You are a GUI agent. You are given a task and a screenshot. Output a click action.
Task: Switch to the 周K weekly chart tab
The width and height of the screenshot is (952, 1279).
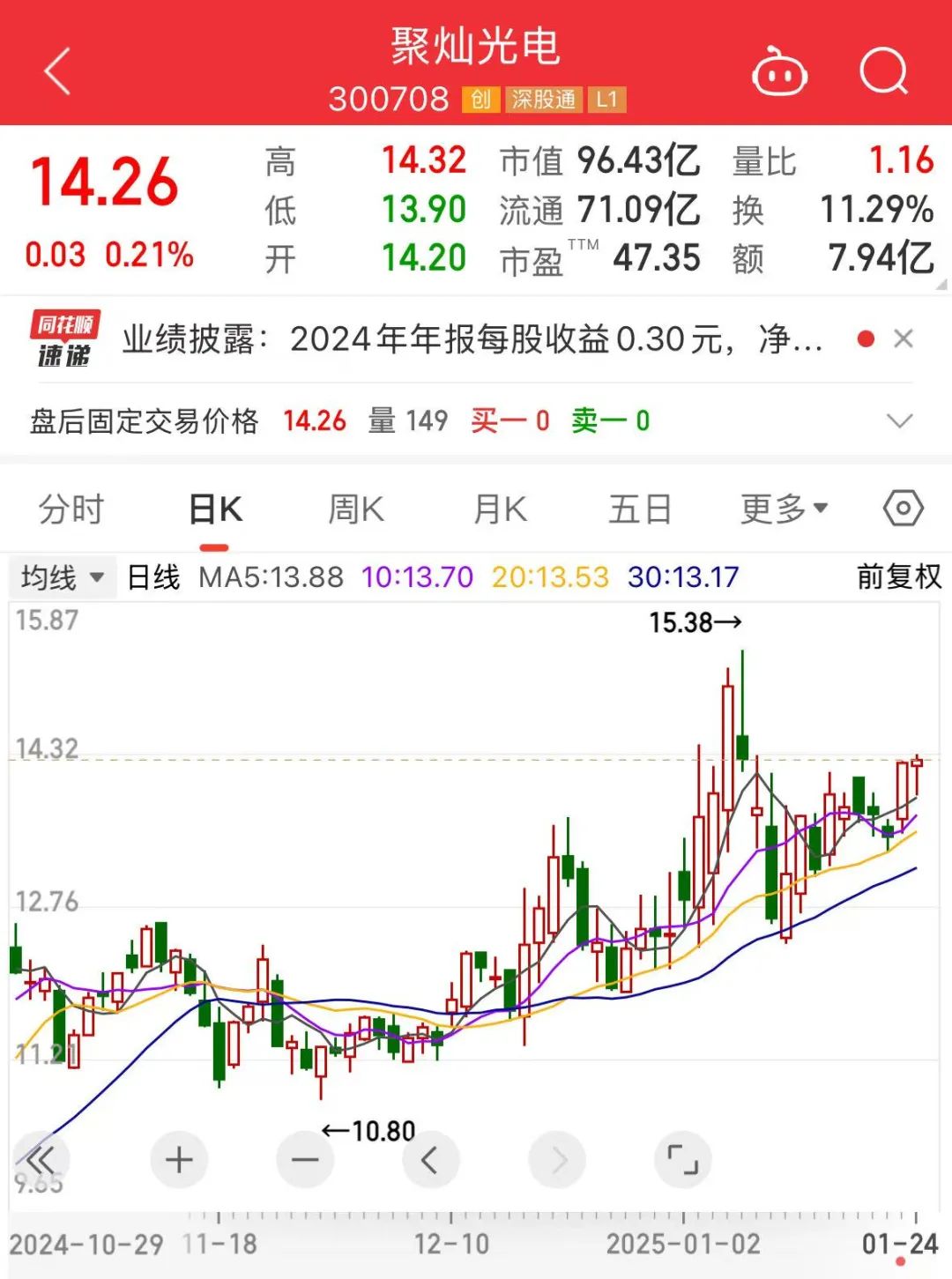pyautogui.click(x=355, y=509)
